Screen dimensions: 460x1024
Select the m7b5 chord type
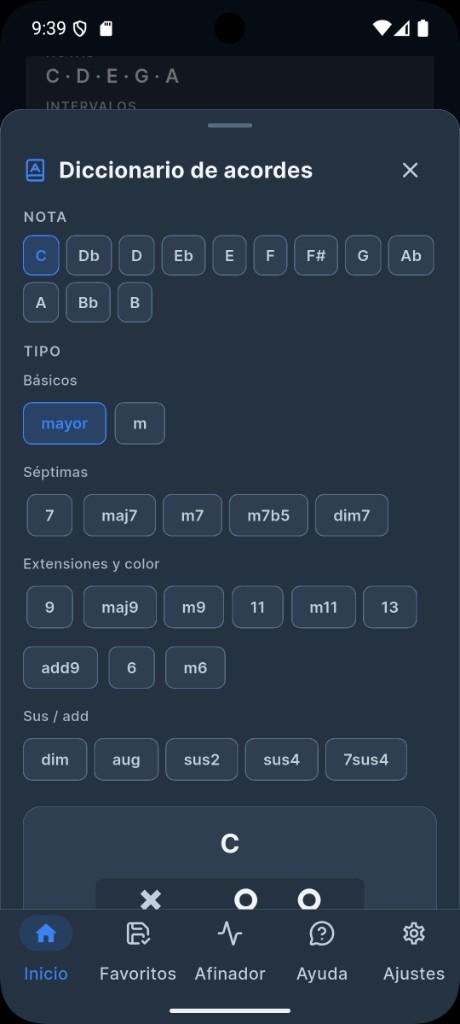(269, 515)
